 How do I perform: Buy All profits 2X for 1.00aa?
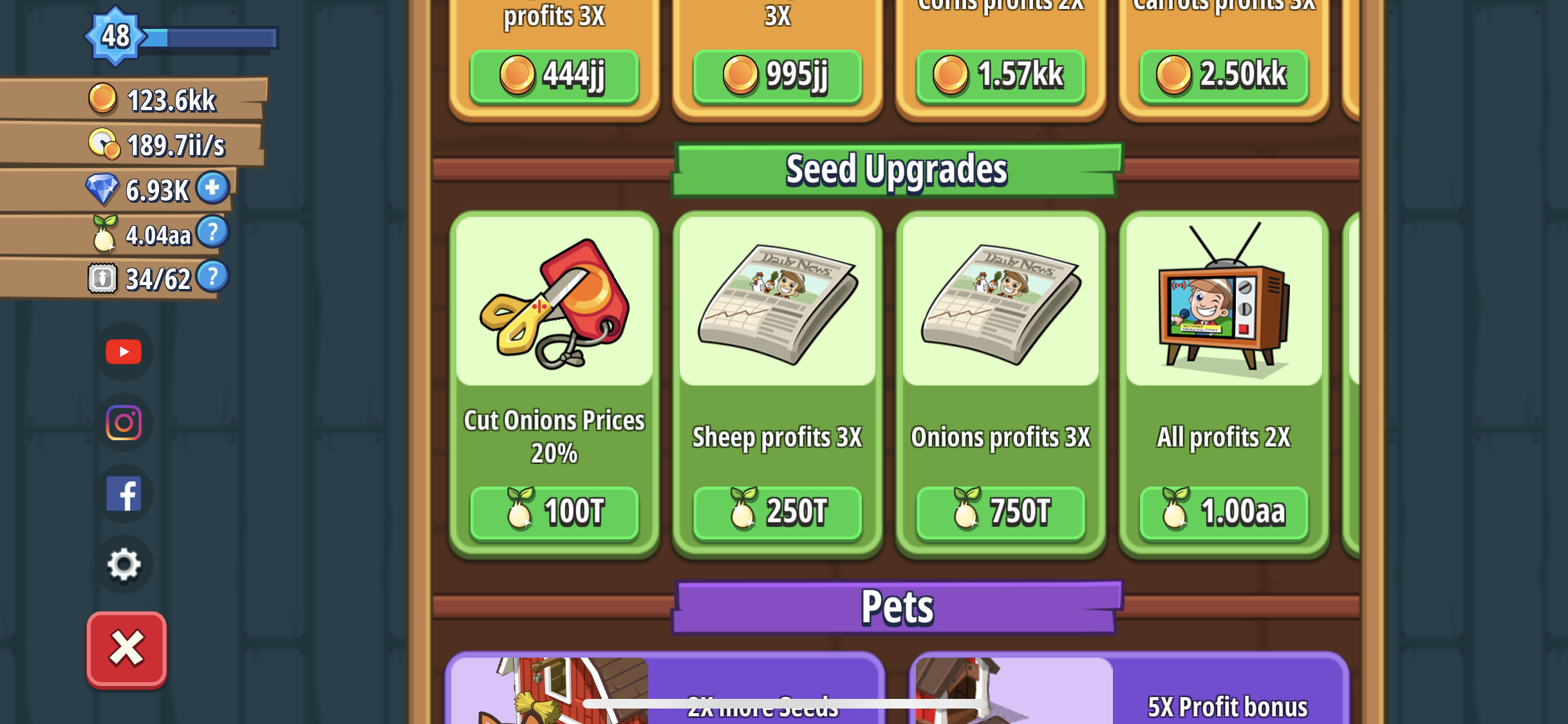click(x=1224, y=513)
